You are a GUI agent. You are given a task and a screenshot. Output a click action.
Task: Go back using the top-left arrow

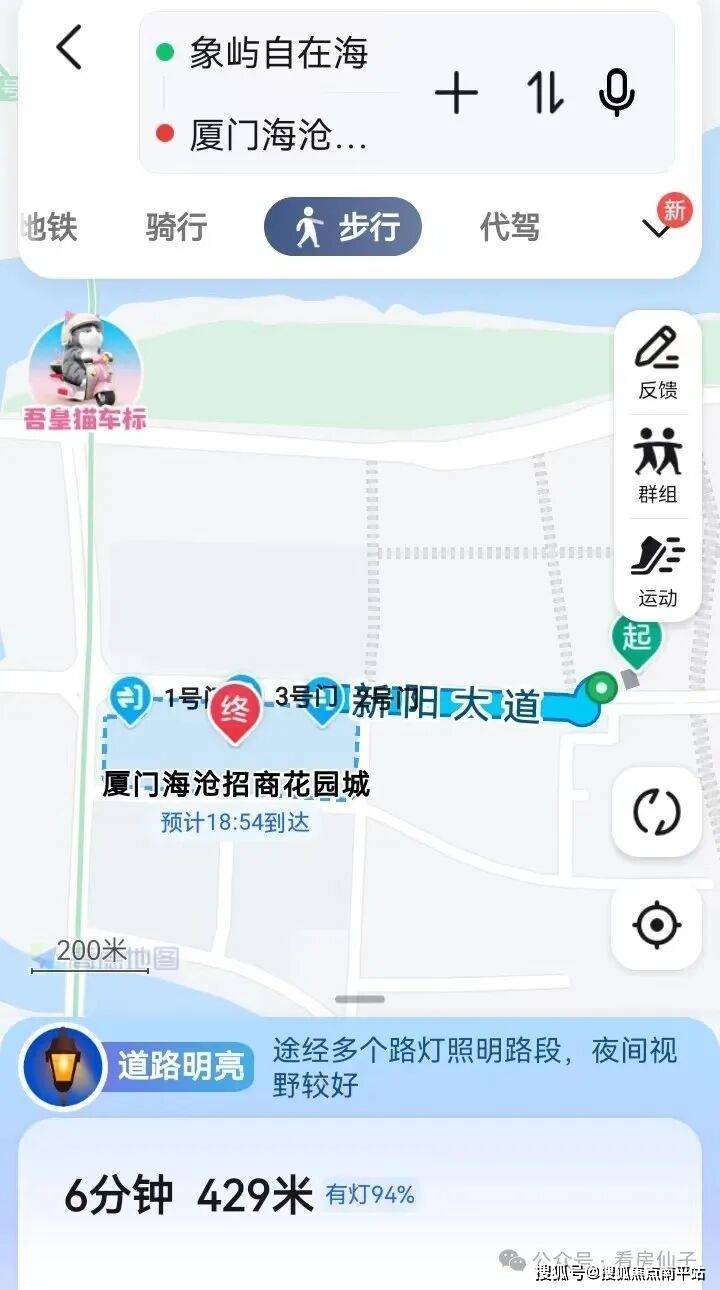pyautogui.click(x=68, y=49)
